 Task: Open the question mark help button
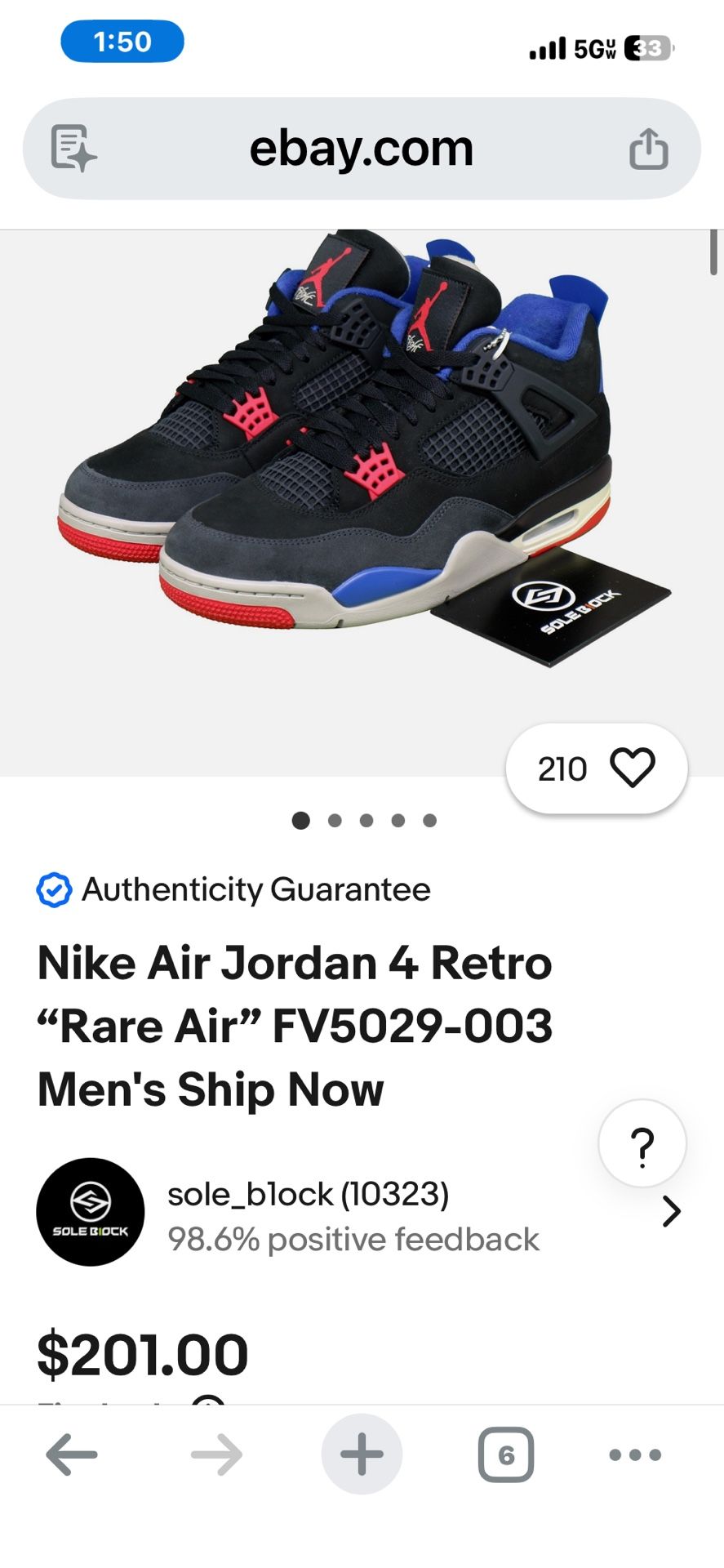(642, 1144)
